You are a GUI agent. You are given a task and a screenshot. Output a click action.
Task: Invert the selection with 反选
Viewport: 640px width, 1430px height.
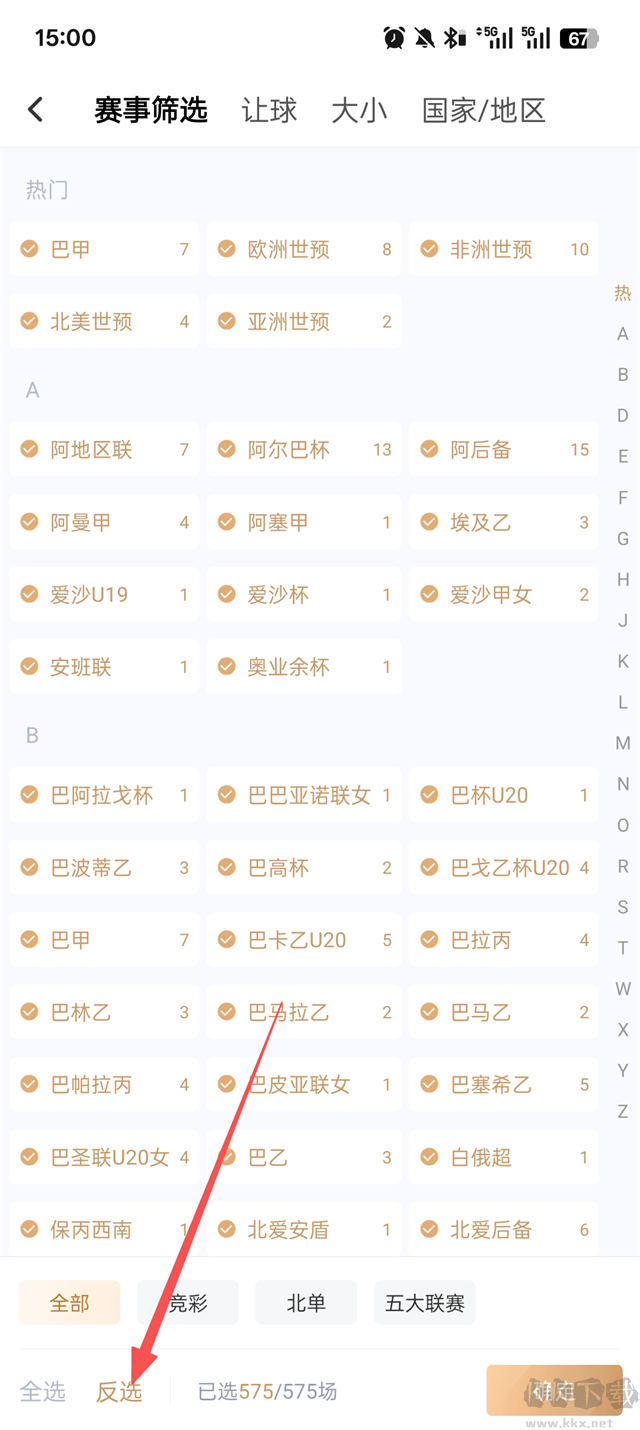(119, 1391)
